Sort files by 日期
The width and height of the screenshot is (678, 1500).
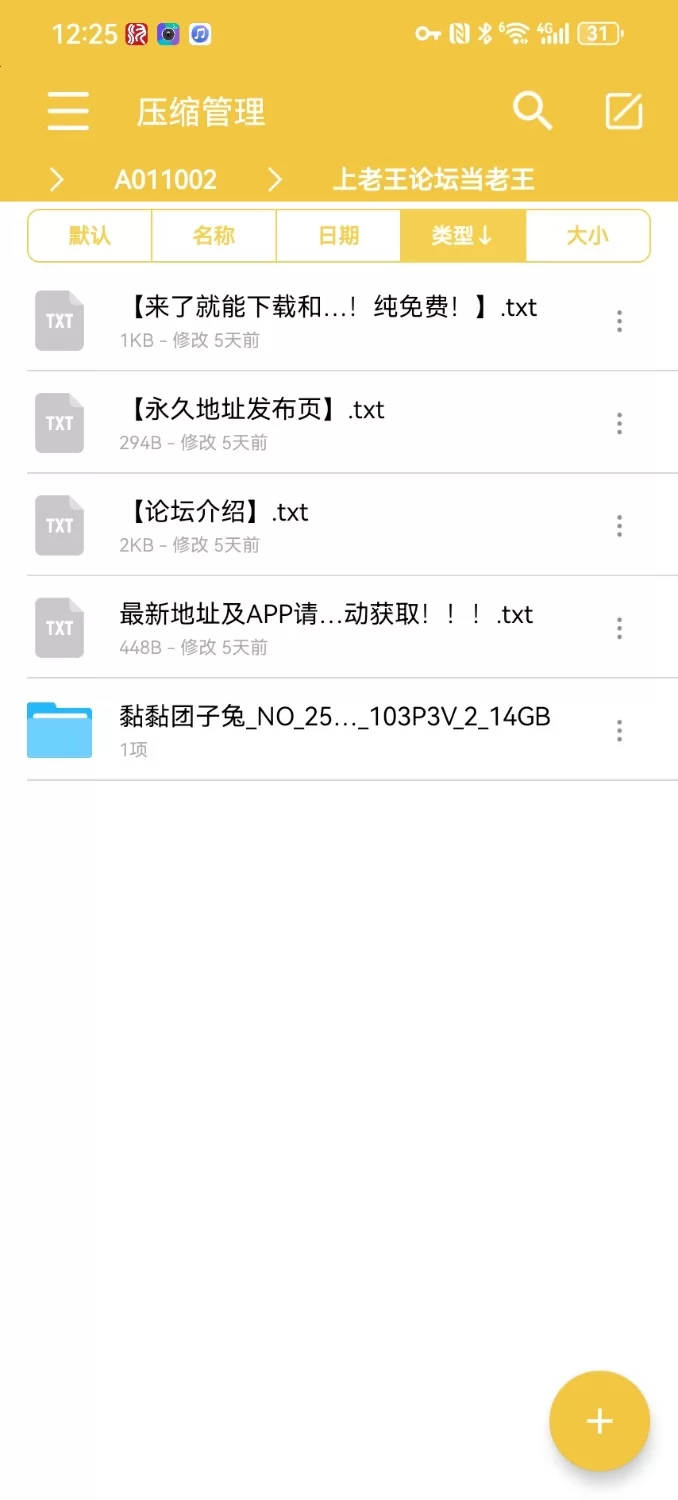(338, 236)
